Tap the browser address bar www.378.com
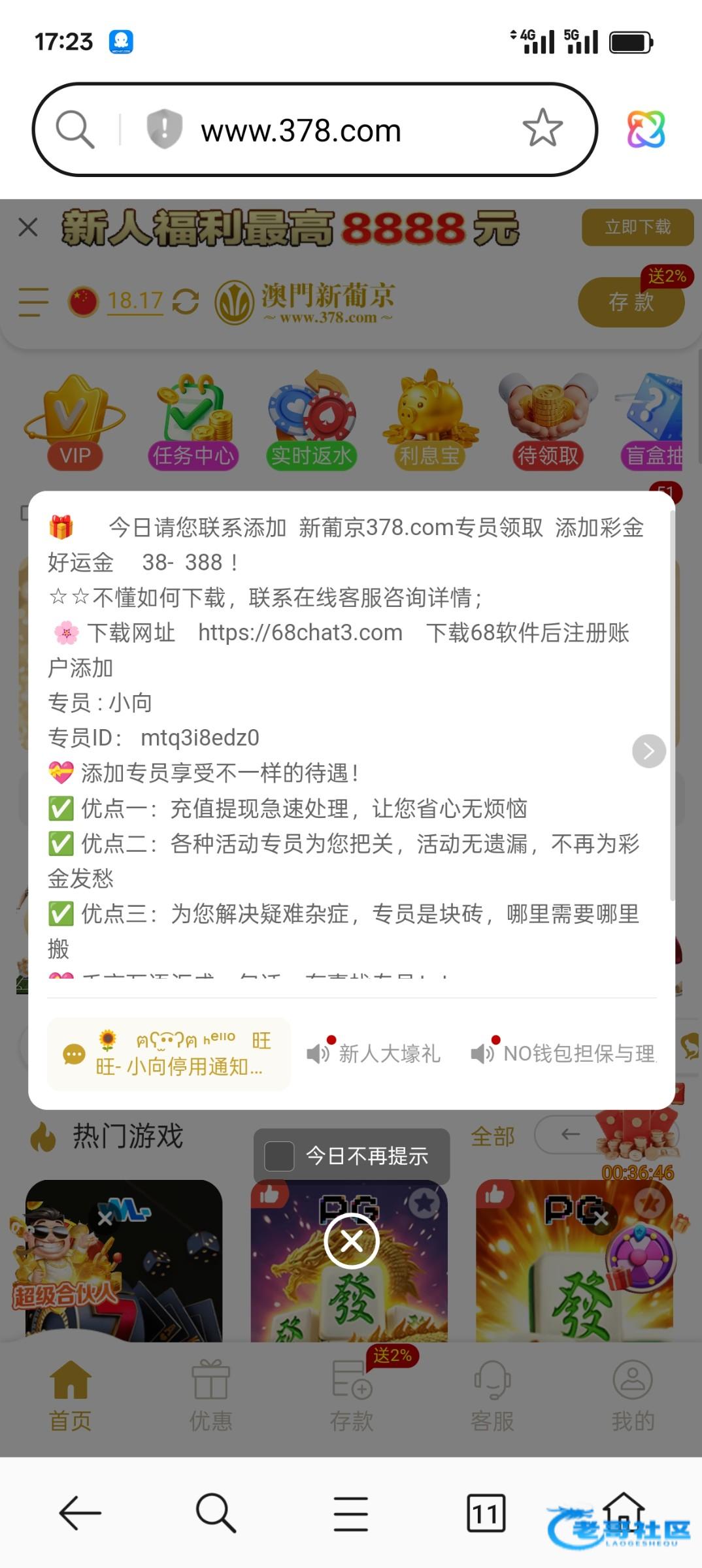Viewport: 702px width, 1568px height. click(x=301, y=131)
